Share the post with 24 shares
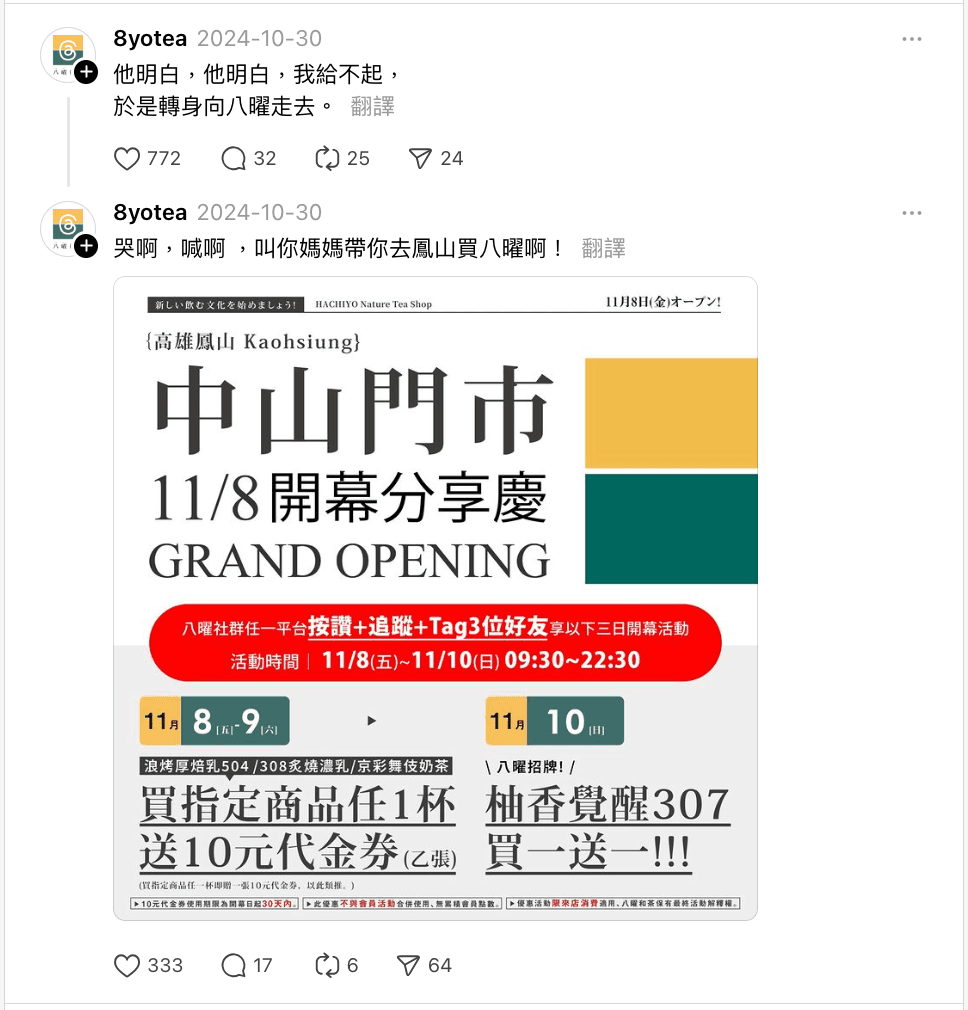The width and height of the screenshot is (968, 1010). click(421, 158)
